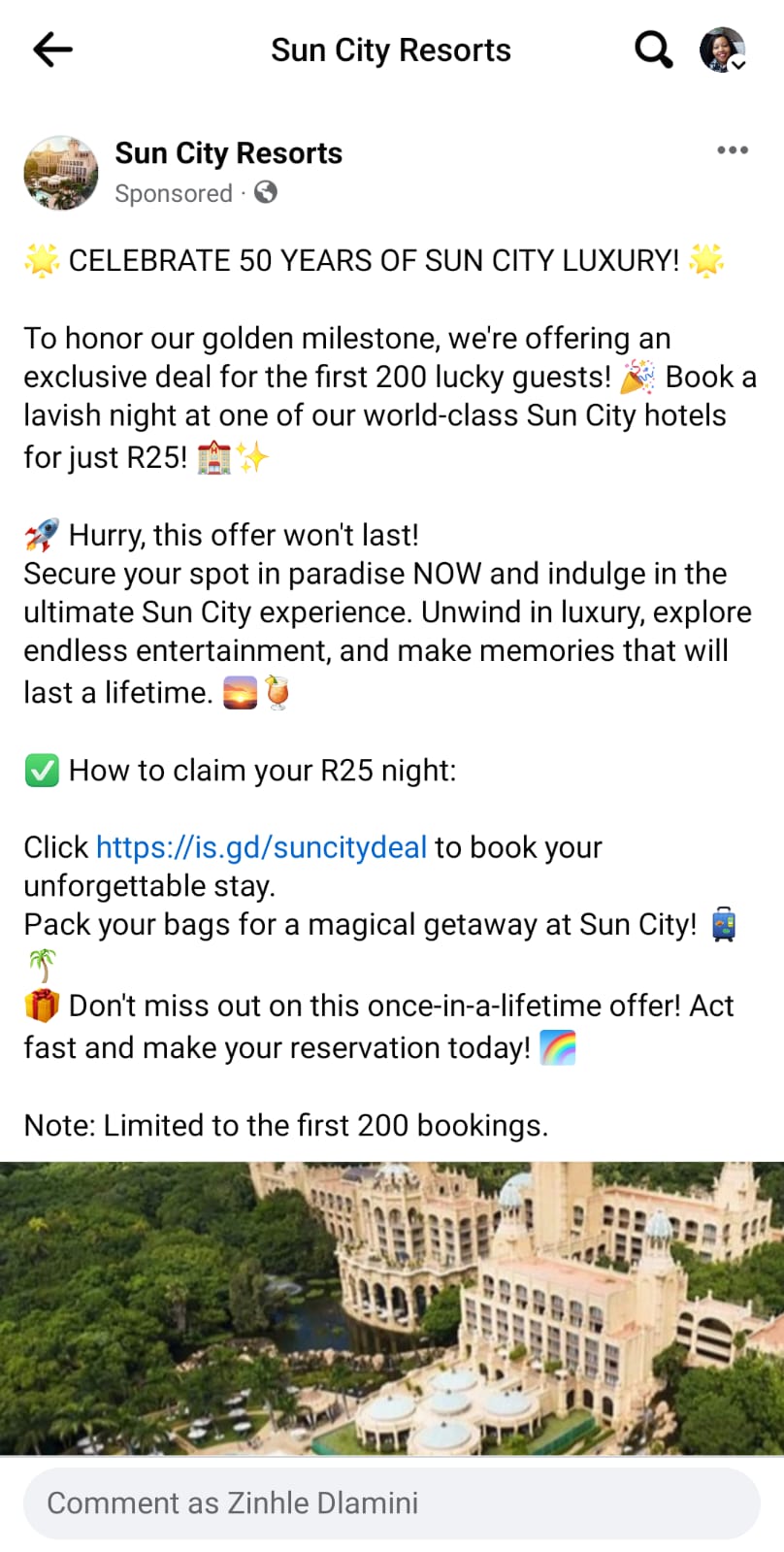Open Sun City Resorts page avatar
Screen dimensions: 784x1552
pyautogui.click(x=61, y=173)
